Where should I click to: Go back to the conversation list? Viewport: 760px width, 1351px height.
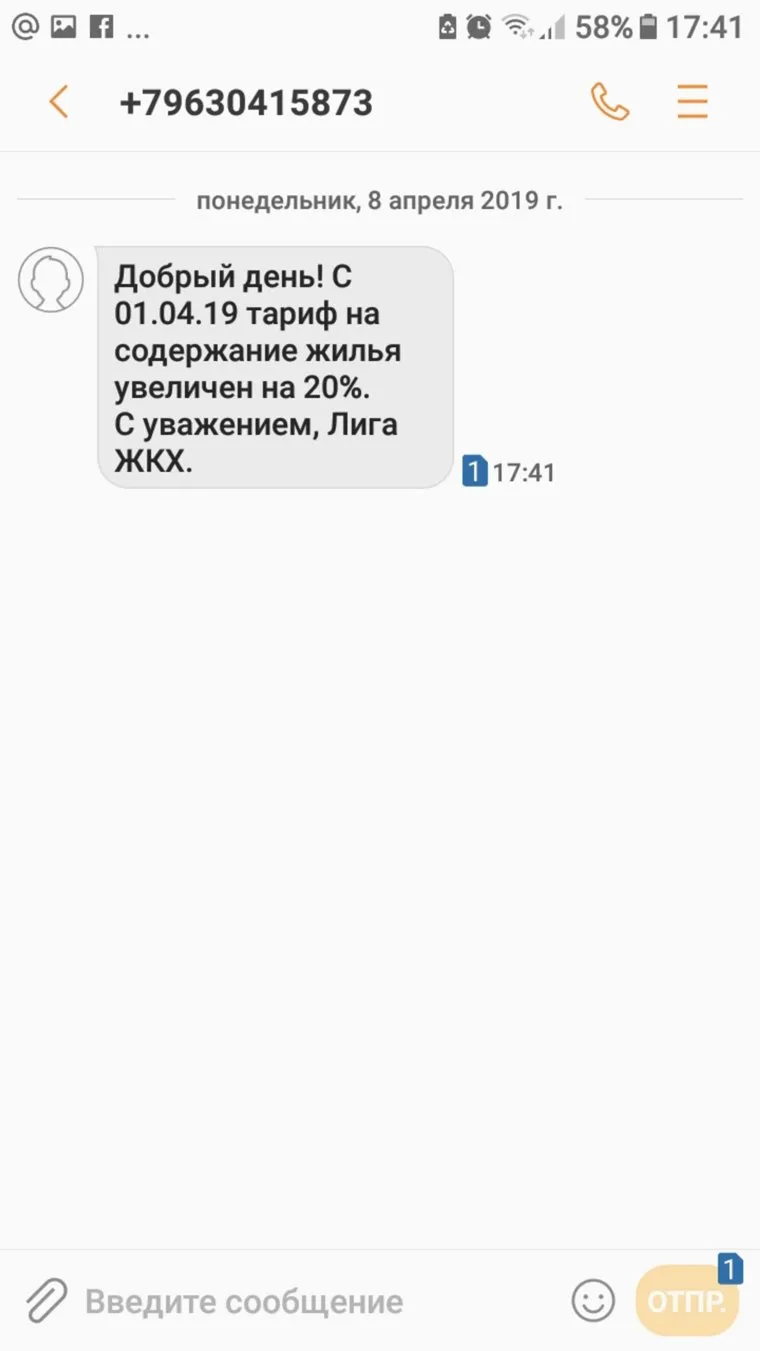[x=59, y=102]
